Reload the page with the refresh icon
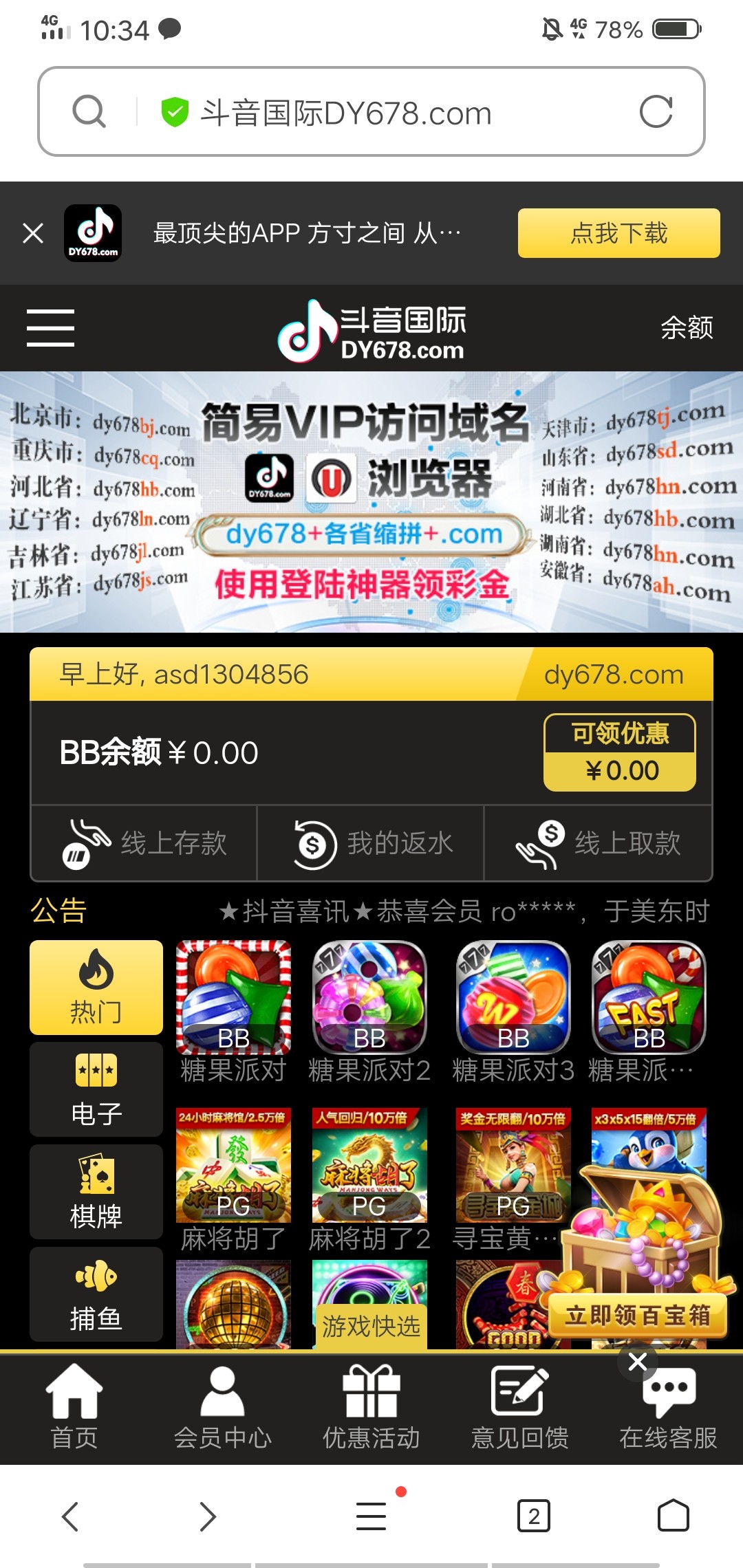743x1568 pixels. tap(656, 112)
